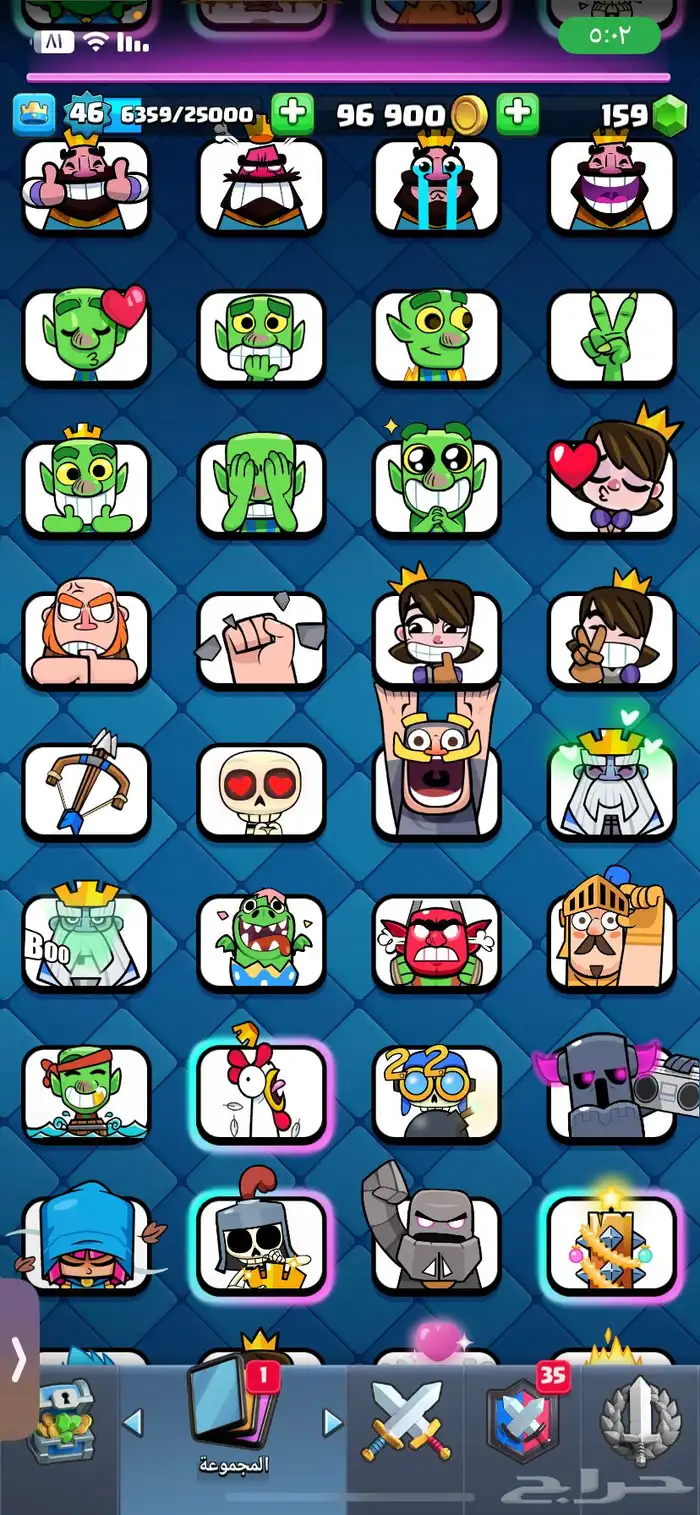
Task: Open the shop chest tab
Action: click(x=60, y=1421)
